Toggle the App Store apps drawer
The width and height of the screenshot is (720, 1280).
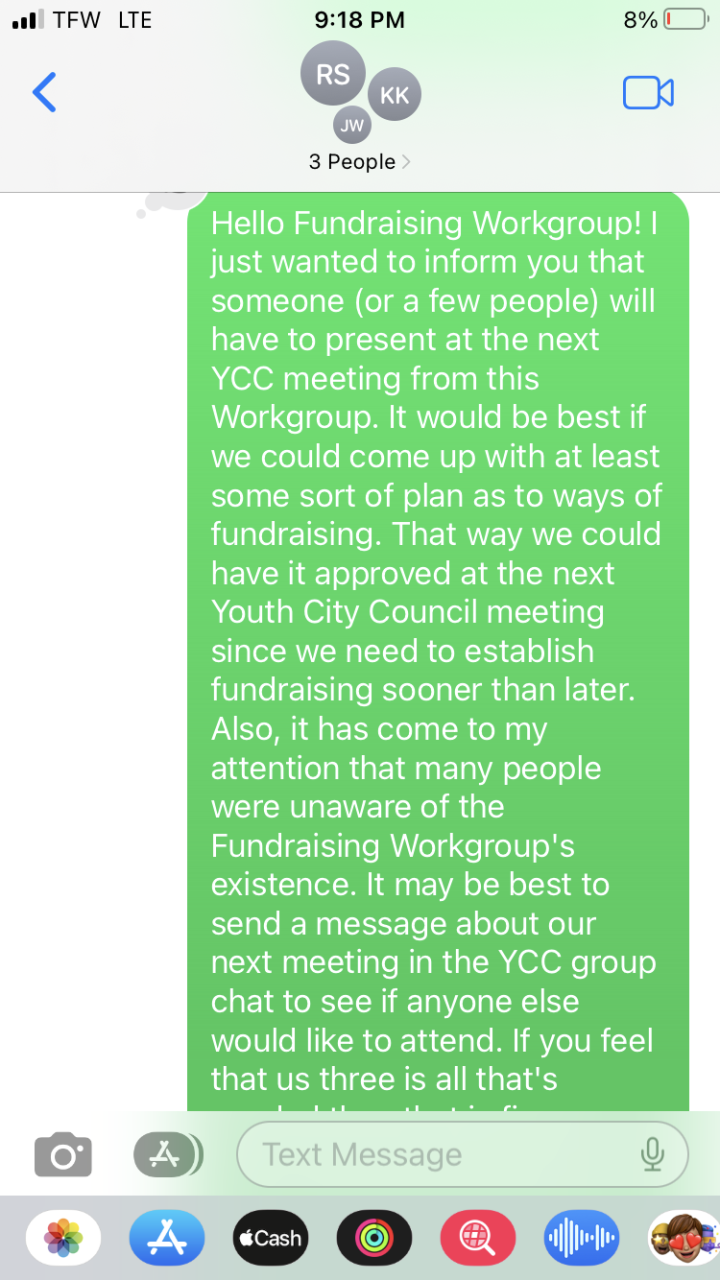(167, 1156)
